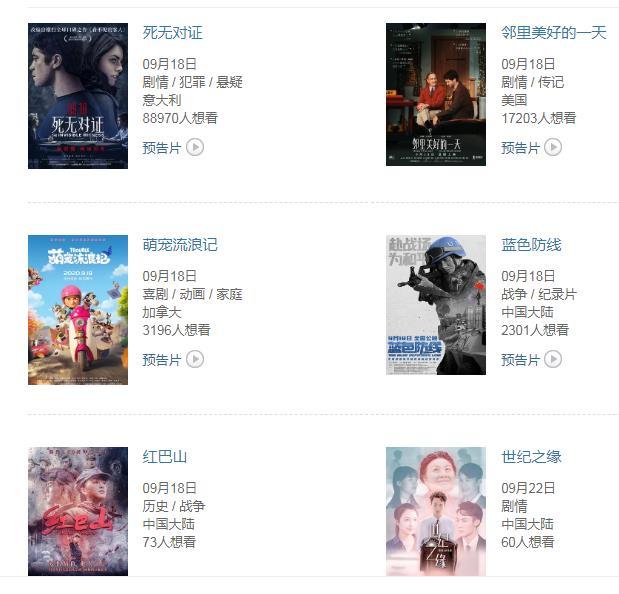This screenshot has height=594, width=619.
Task: Open the 死无对证 title link
Action: click(172, 33)
